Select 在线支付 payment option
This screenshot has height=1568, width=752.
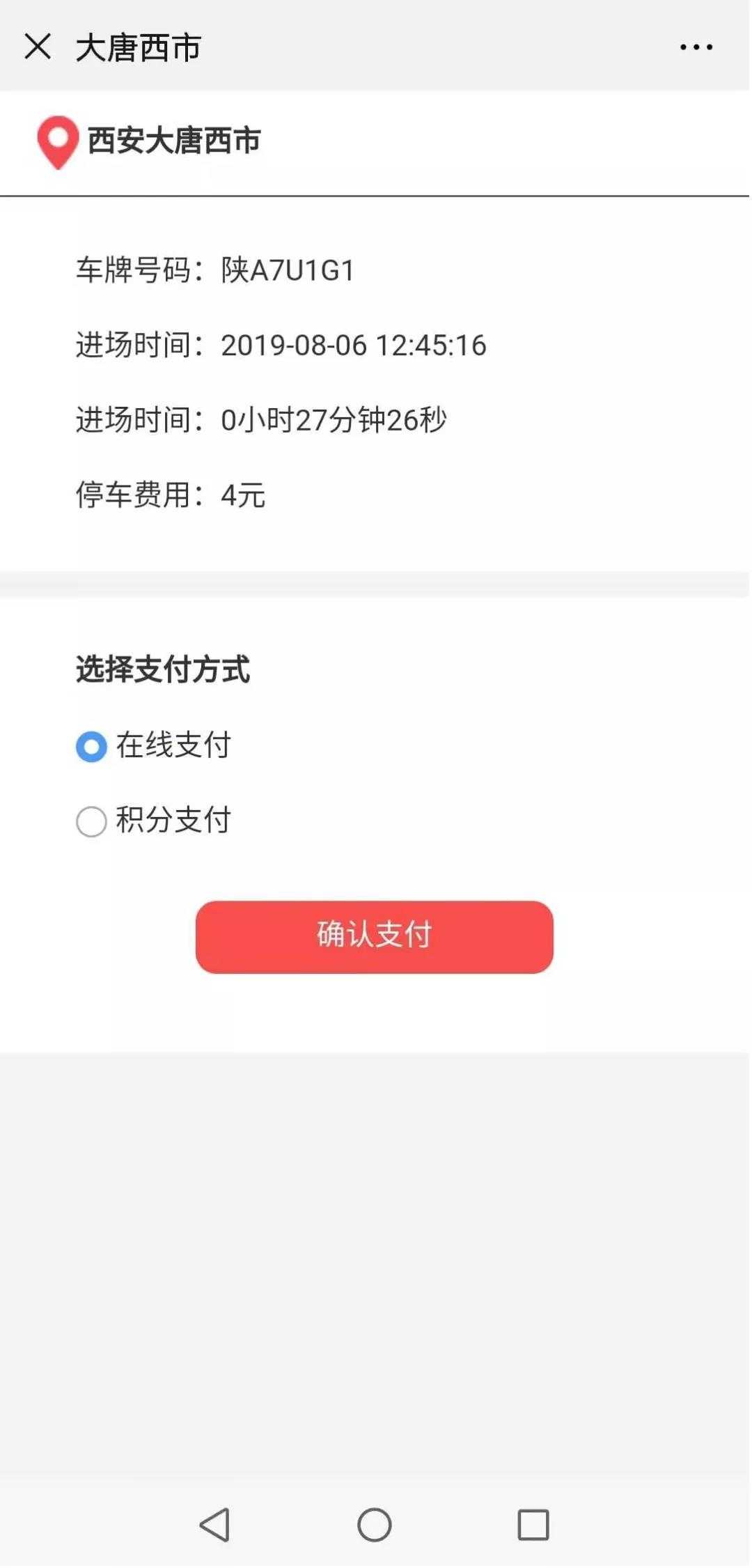coord(91,747)
